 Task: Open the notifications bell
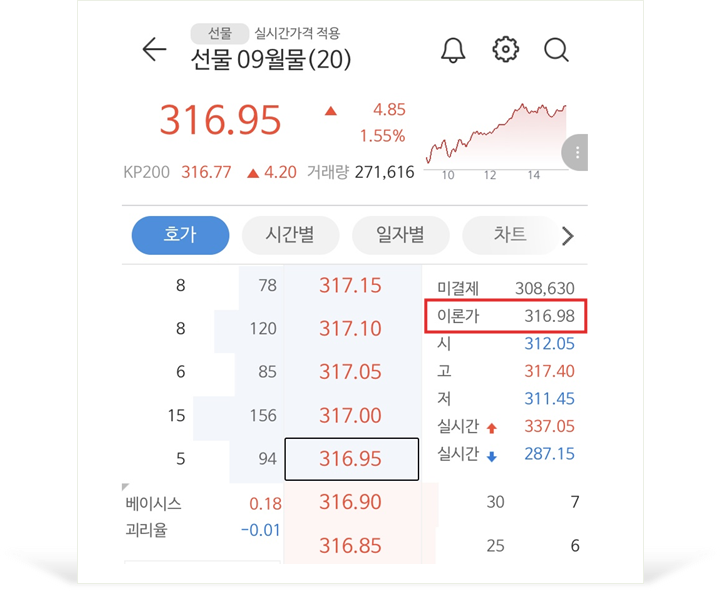[x=453, y=49]
